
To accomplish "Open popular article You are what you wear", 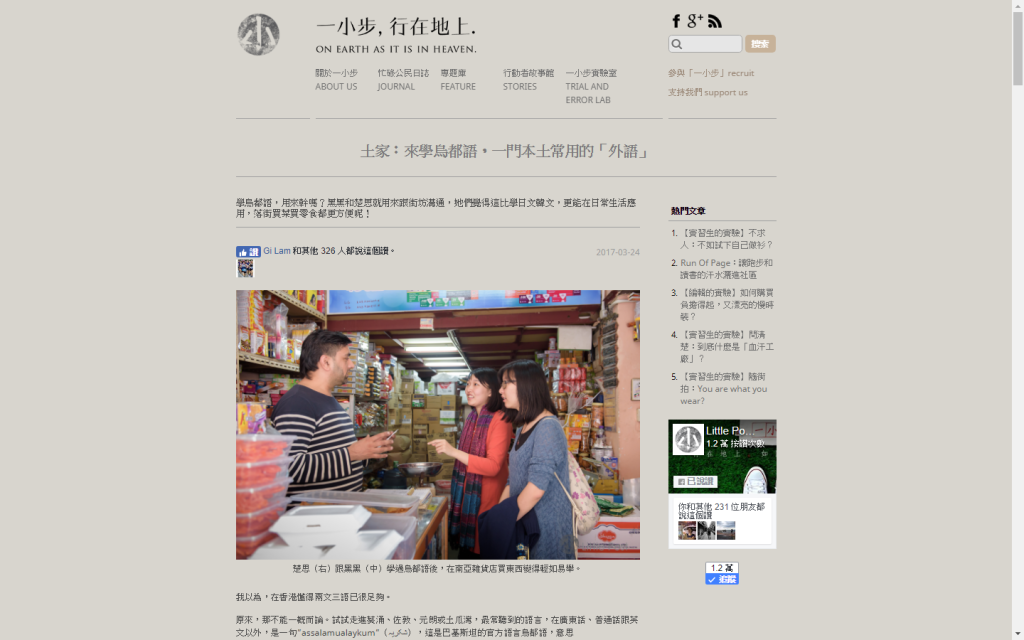I will (x=725, y=389).
